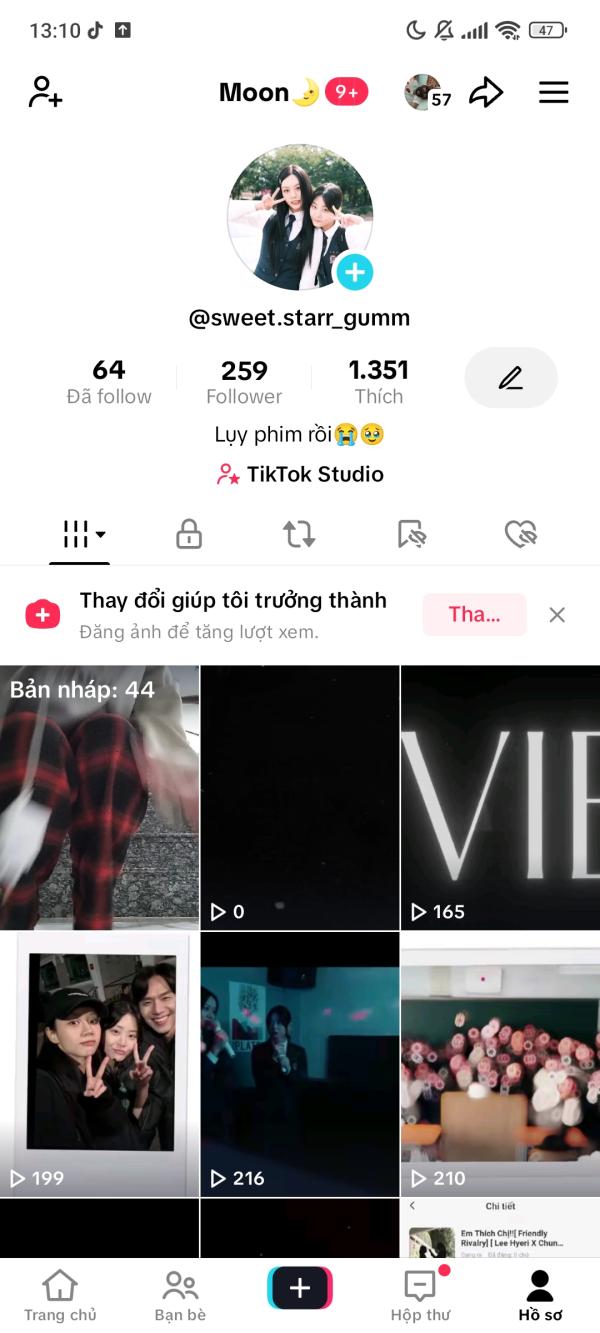
Task: Switch to the reposts tab
Action: (299, 534)
